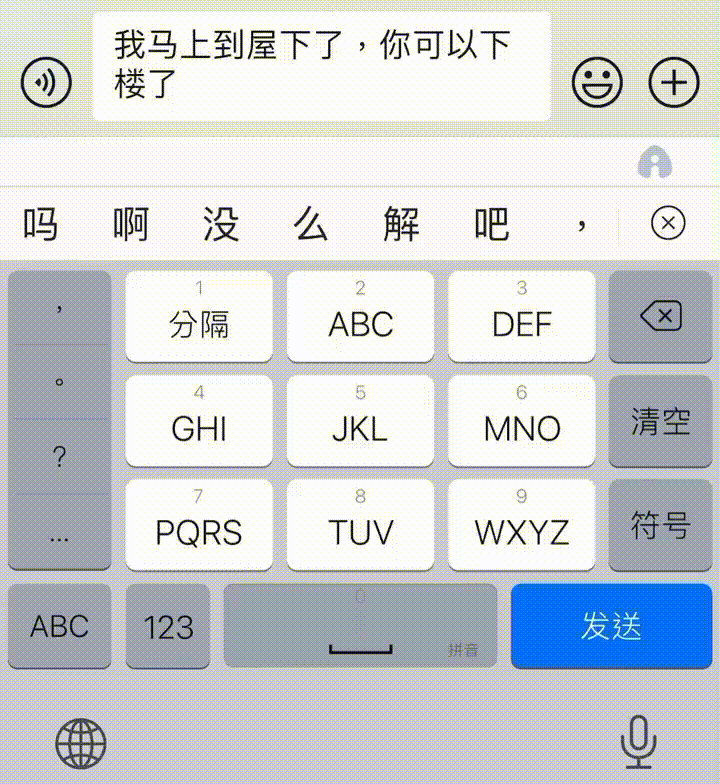The height and width of the screenshot is (784, 720).
Task: Switch to 123 numeric keyboard
Action: 168,627
